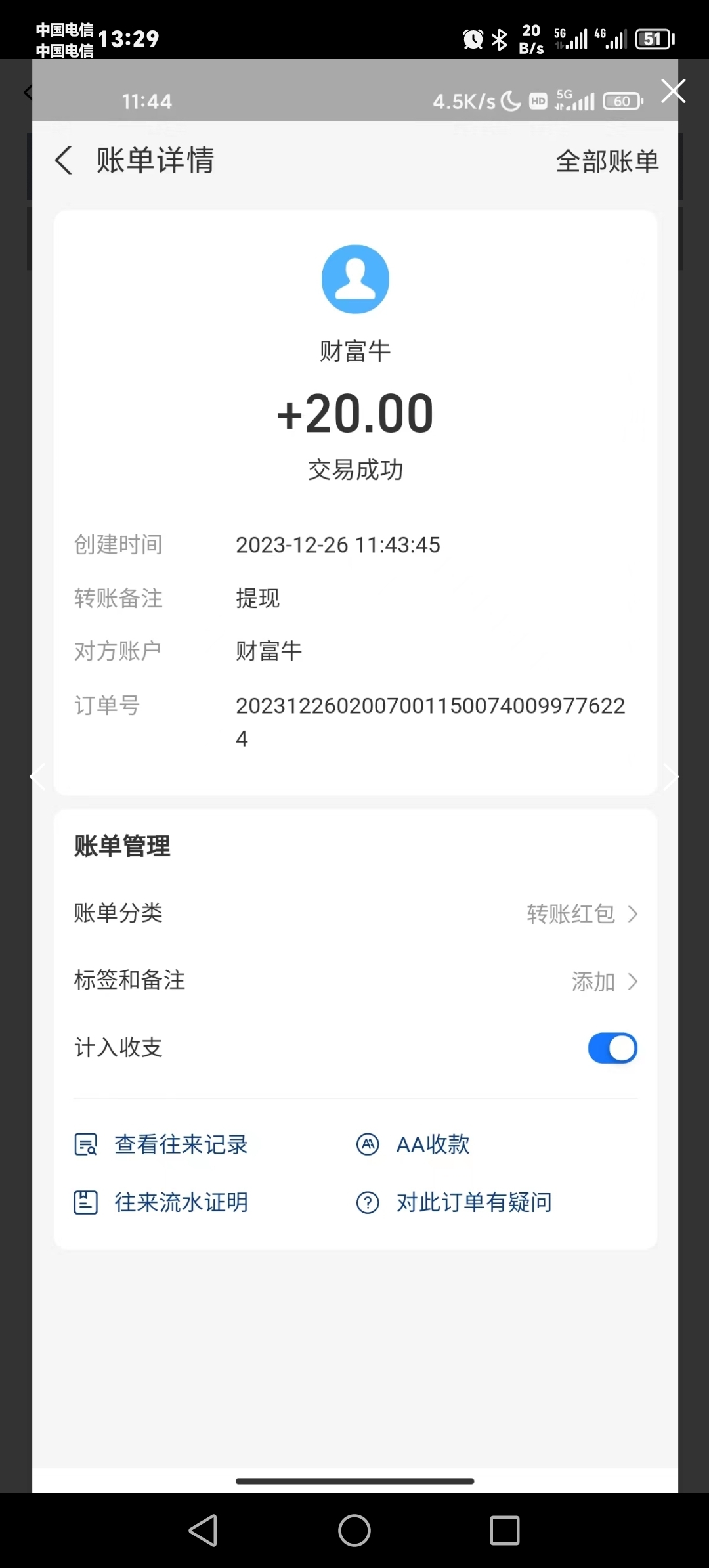This screenshot has width=709, height=1568.
Task: Tap right chevron to view next bill
Action: 671,776
